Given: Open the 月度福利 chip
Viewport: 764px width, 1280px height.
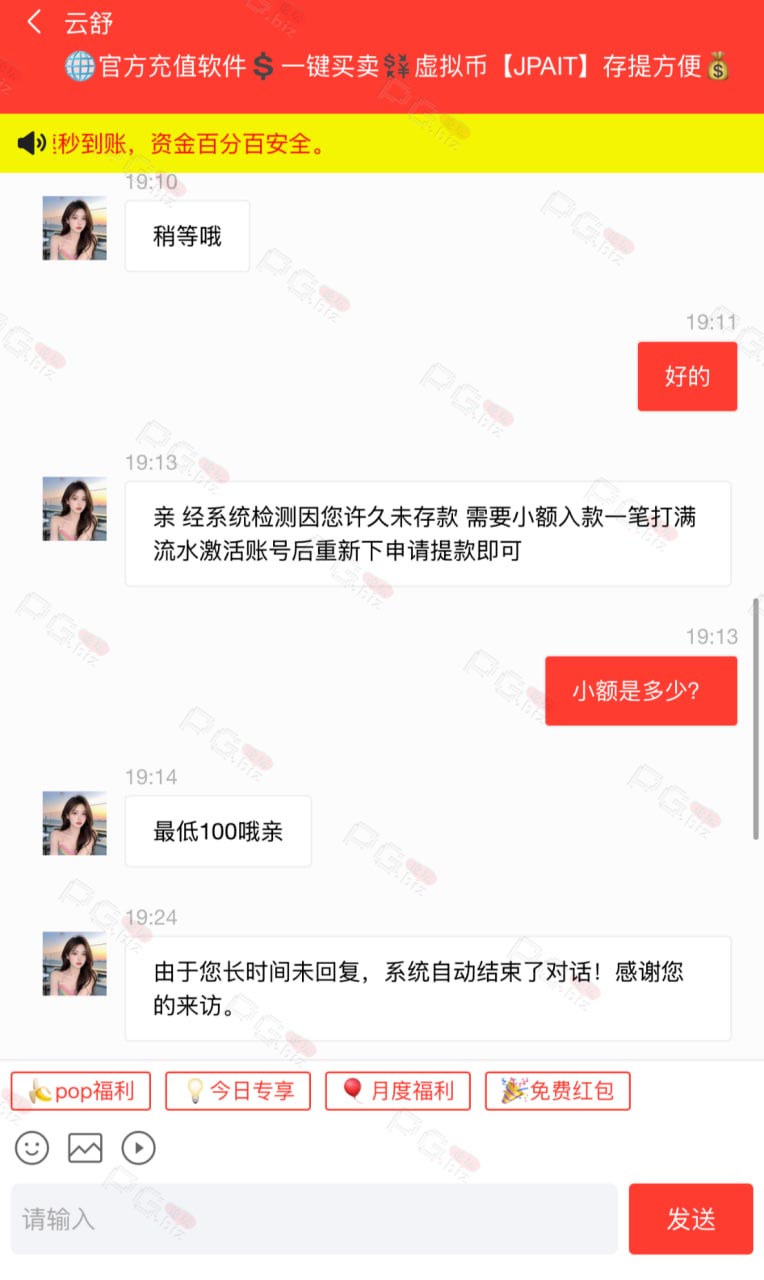Looking at the screenshot, I should point(397,1091).
